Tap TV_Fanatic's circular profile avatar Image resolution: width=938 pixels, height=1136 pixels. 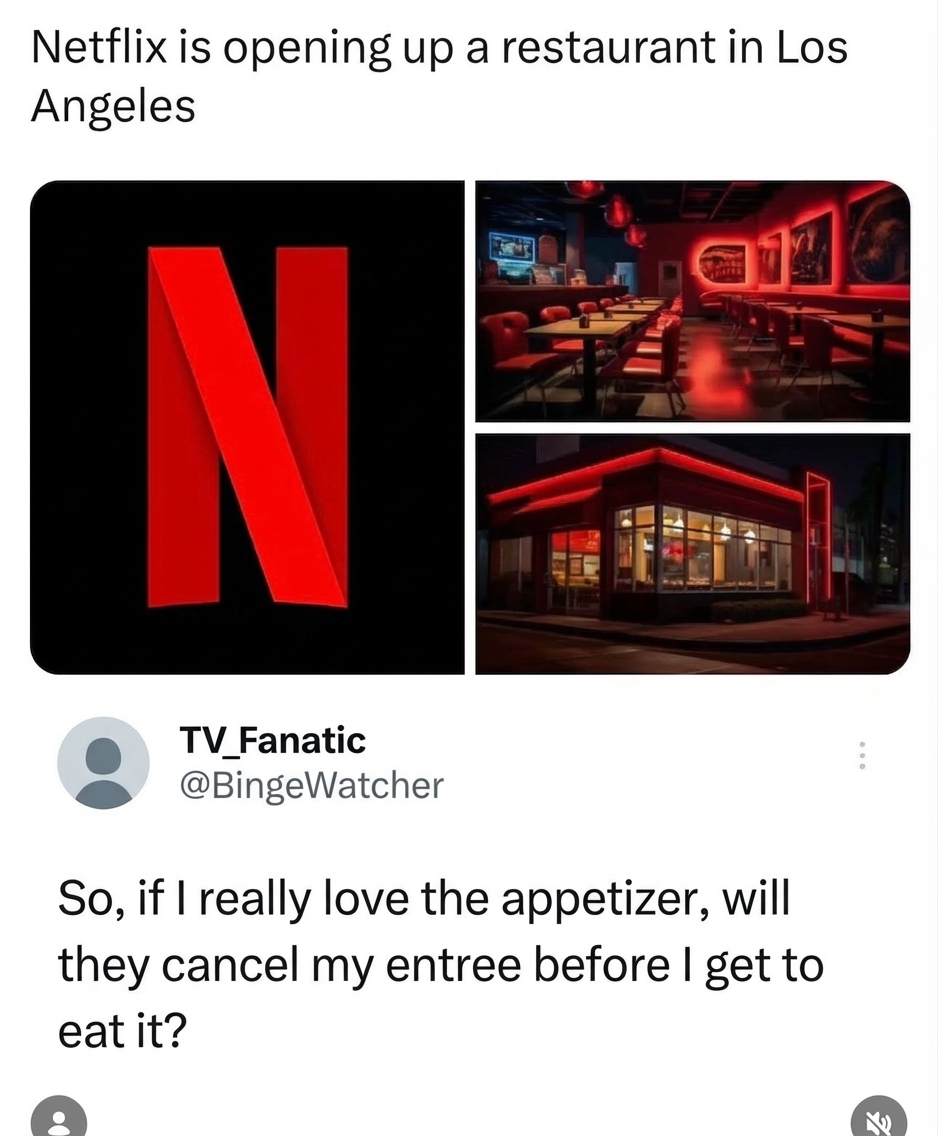104,763
